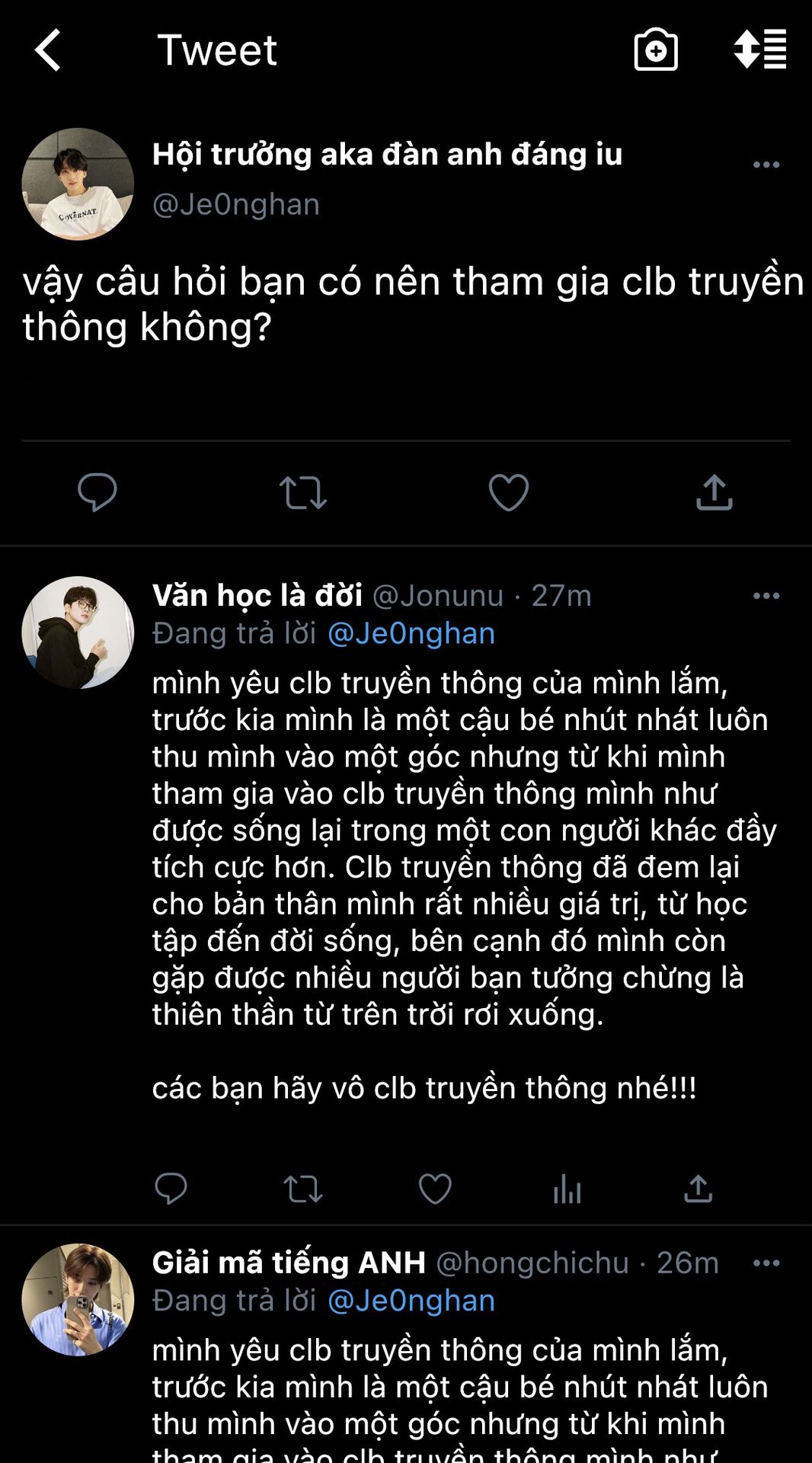
Task: Open the camera add icon
Action: 656,50
